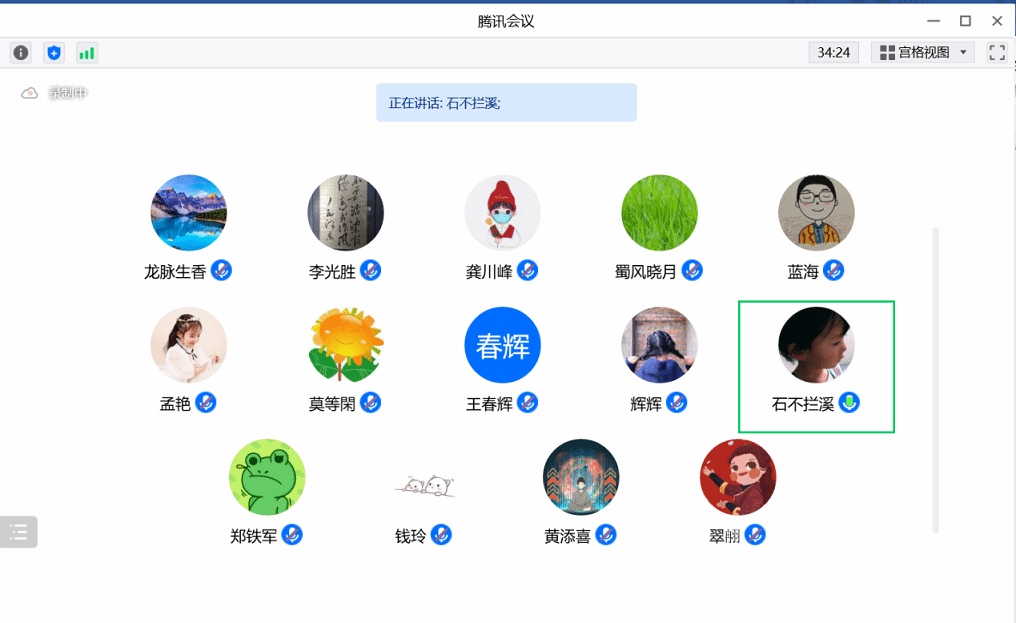This screenshot has height=623, width=1016.
Task: Select participant 龚川峰
Action: tap(502, 213)
